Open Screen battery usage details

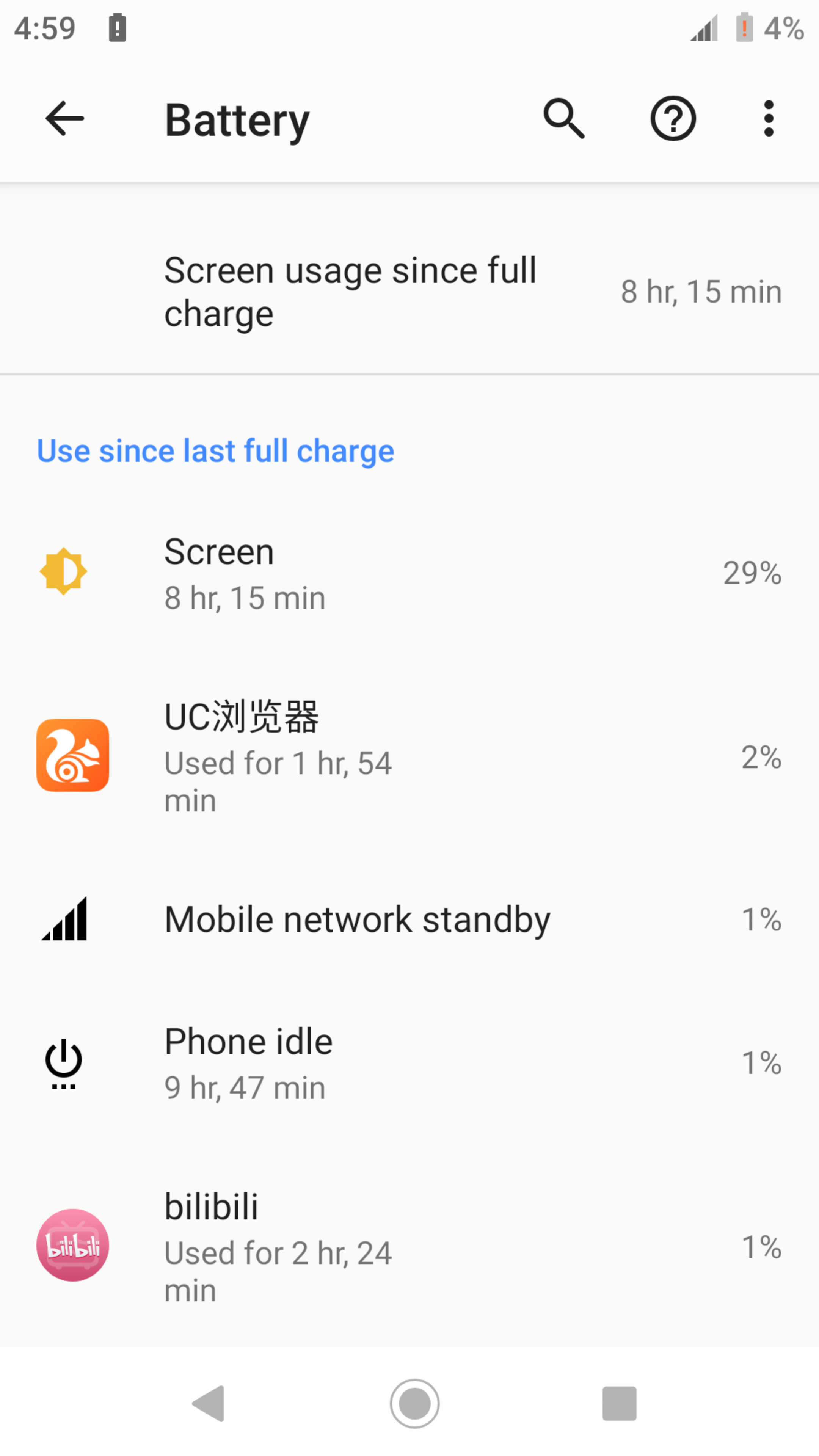coord(409,573)
